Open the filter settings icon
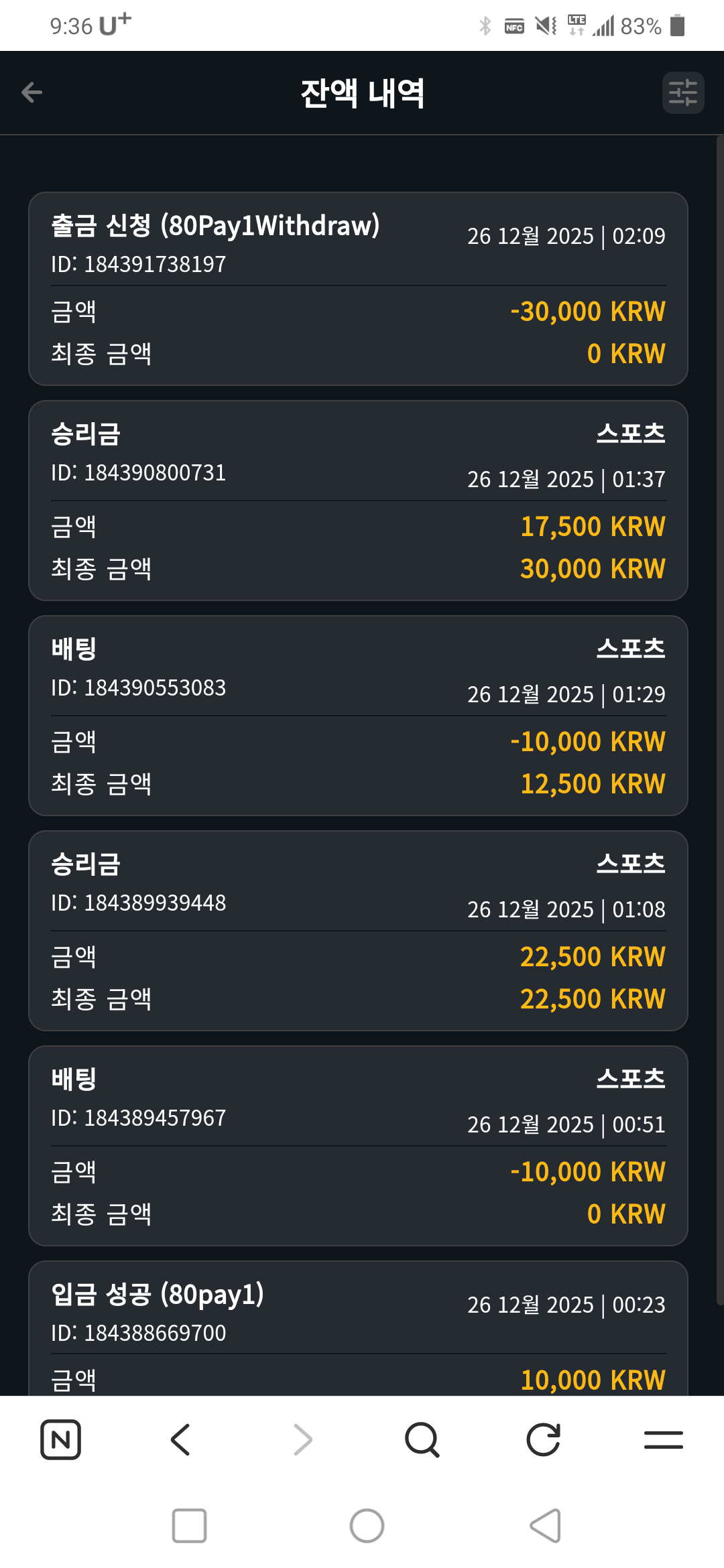 (x=682, y=92)
